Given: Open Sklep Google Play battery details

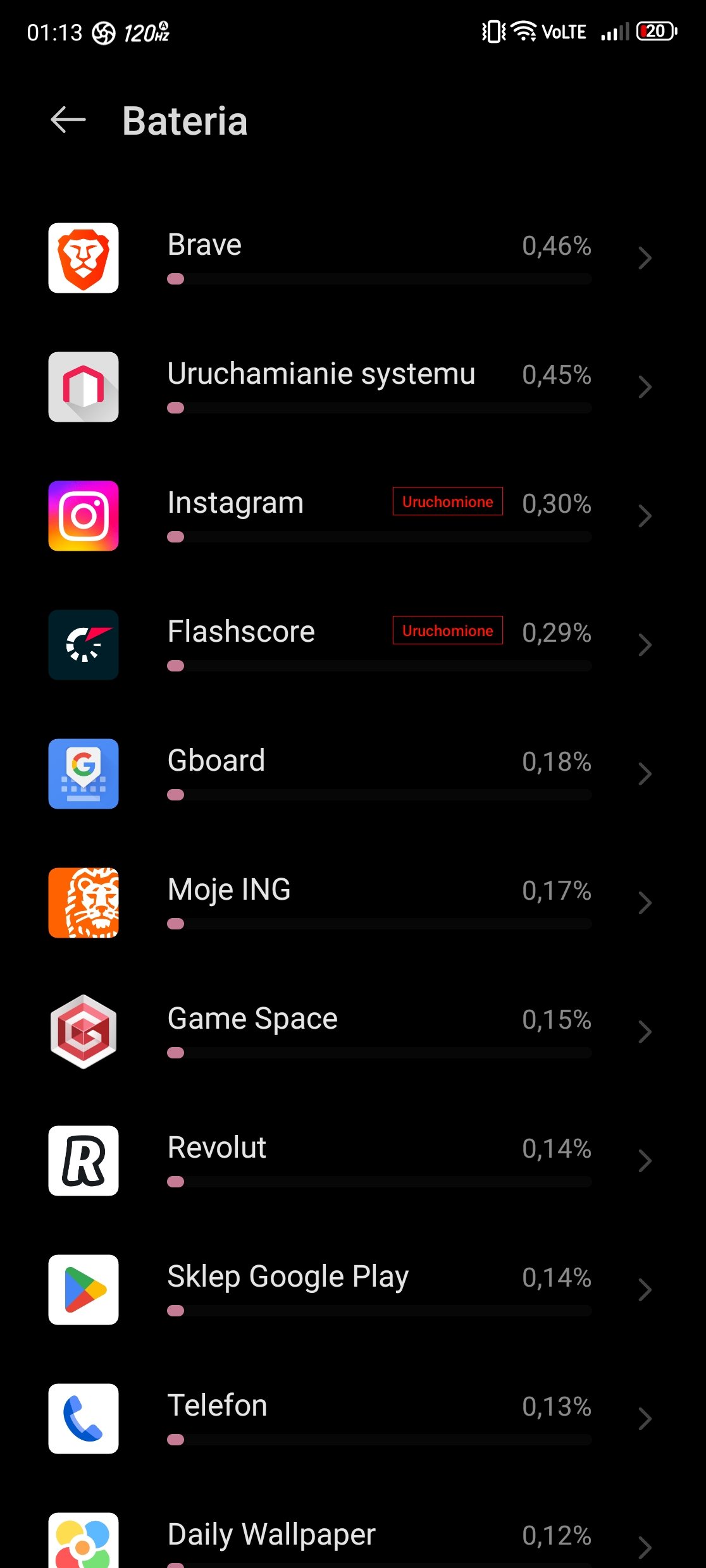Looking at the screenshot, I should point(353,1290).
